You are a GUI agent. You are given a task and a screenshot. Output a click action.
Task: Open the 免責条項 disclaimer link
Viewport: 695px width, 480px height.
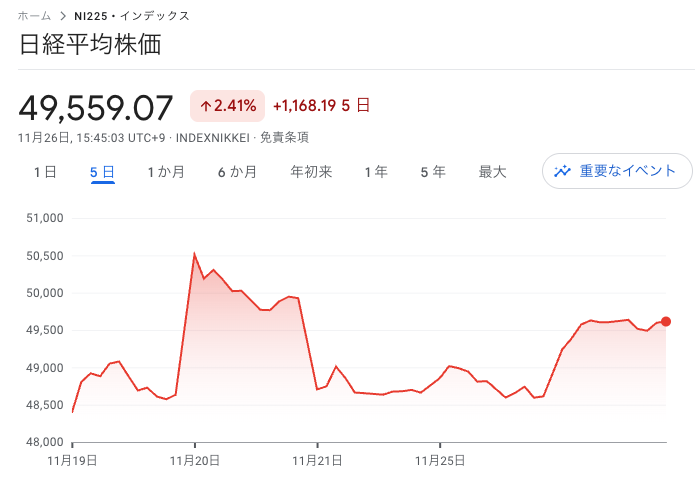point(284,138)
